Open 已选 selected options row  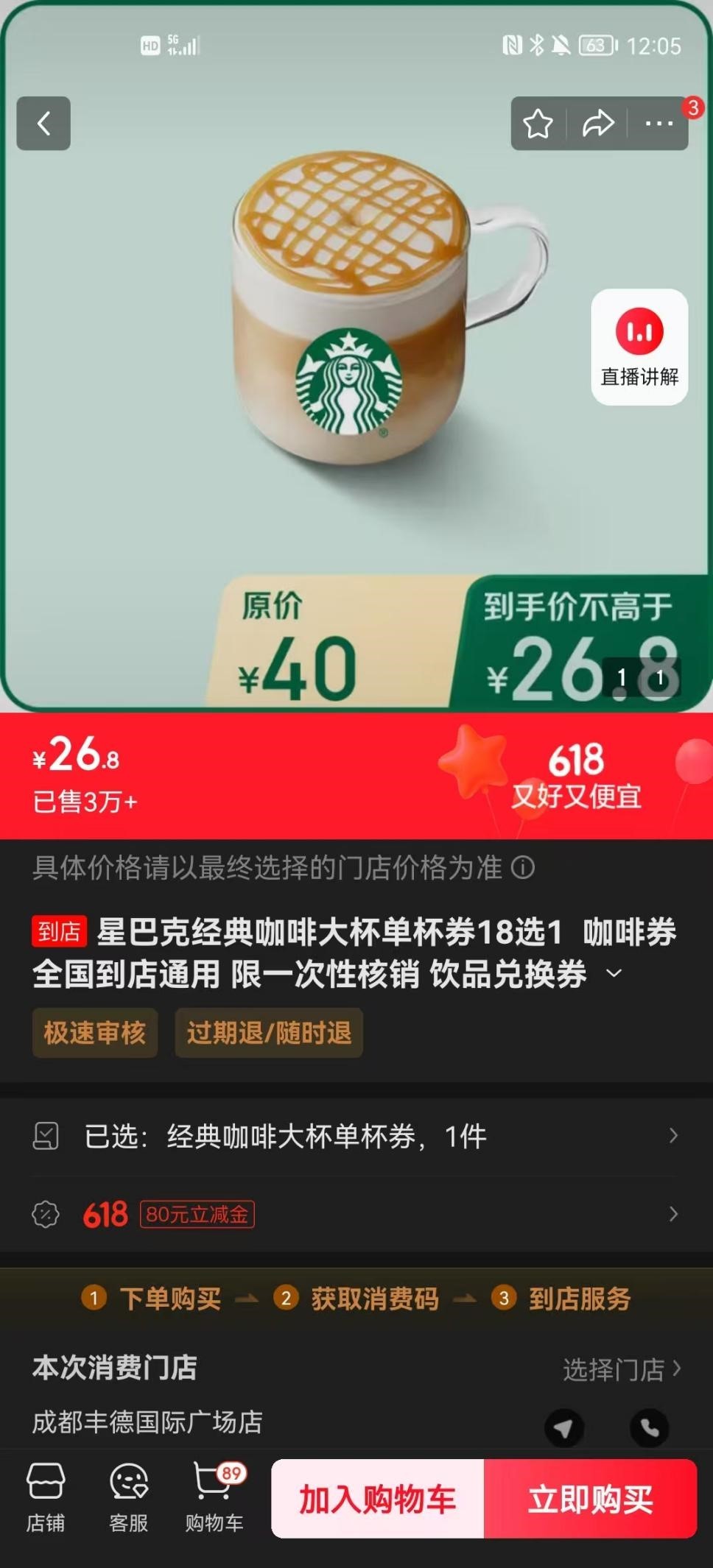[x=356, y=1137]
